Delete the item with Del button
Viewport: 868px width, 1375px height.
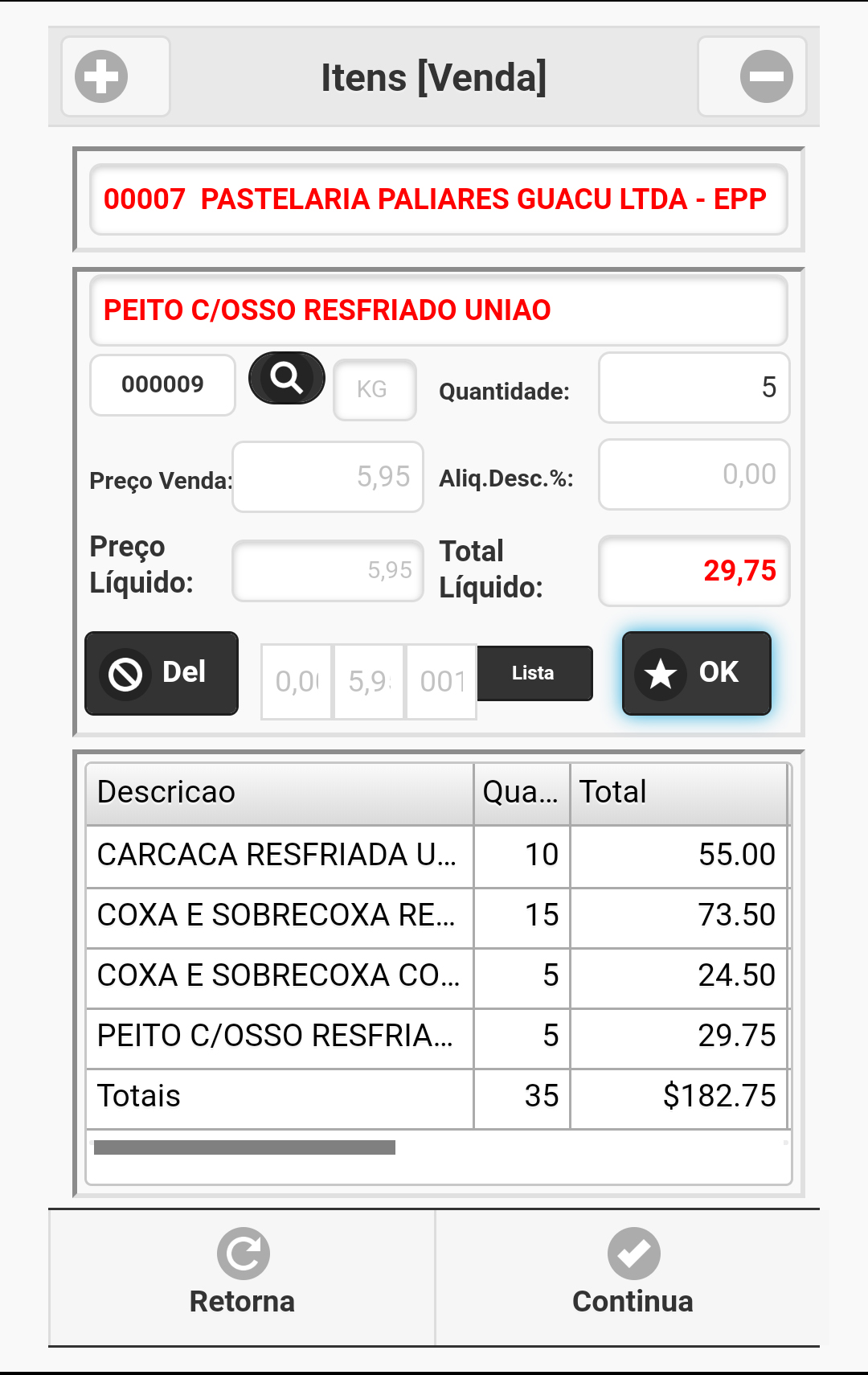(x=162, y=673)
